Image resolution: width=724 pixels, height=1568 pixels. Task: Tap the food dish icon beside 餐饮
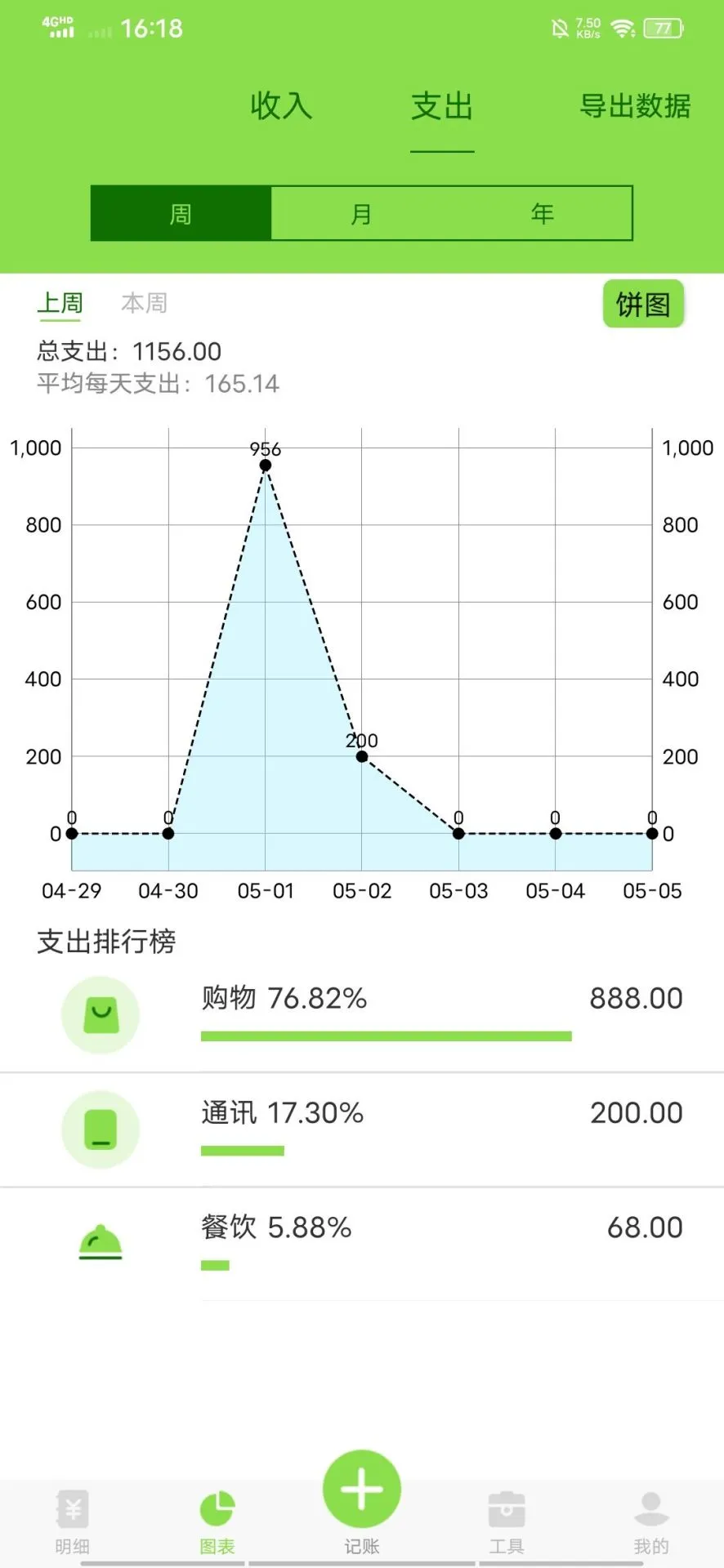[100, 1243]
